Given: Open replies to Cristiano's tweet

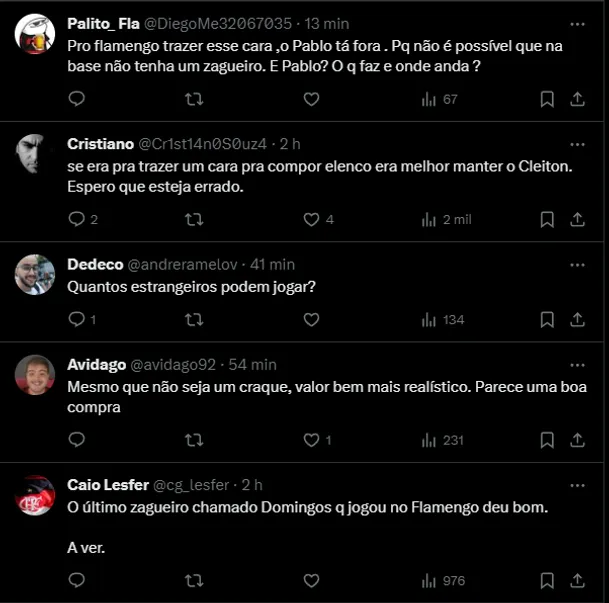Looking at the screenshot, I should tap(77, 219).
